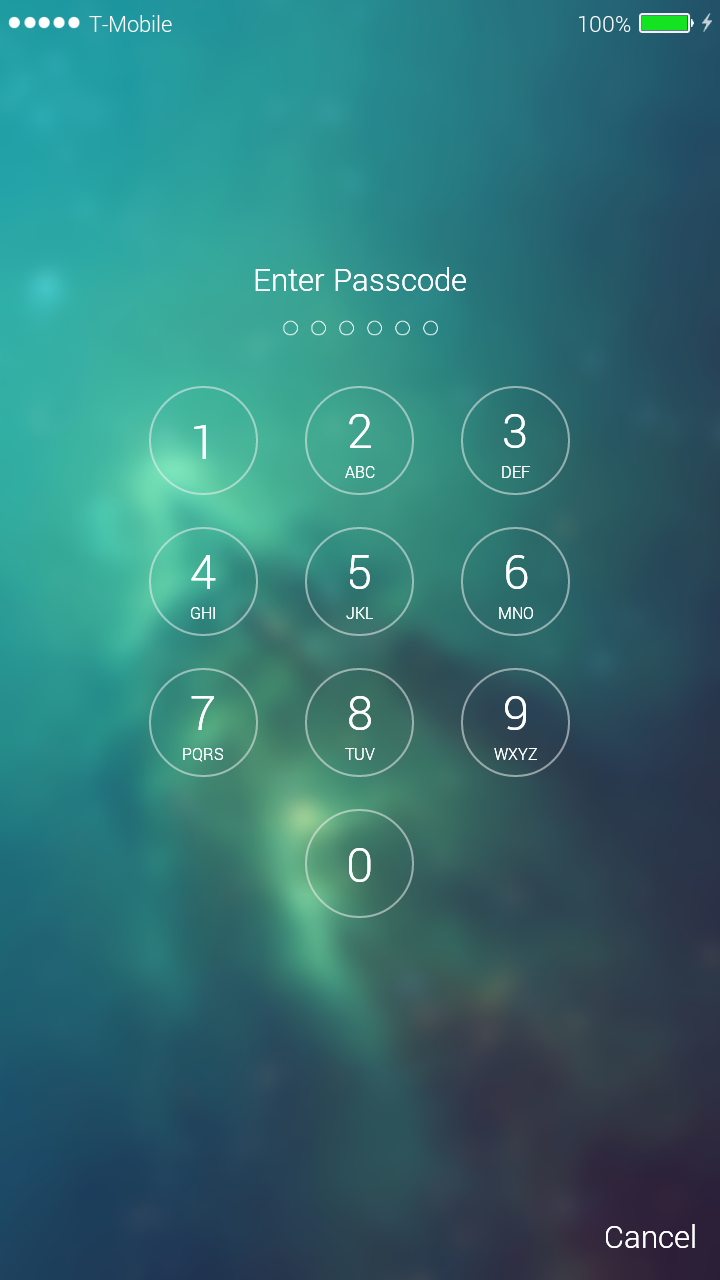The width and height of the screenshot is (720, 1280).
Task: Tap the 6 MNO keypad button
Action: click(x=515, y=581)
